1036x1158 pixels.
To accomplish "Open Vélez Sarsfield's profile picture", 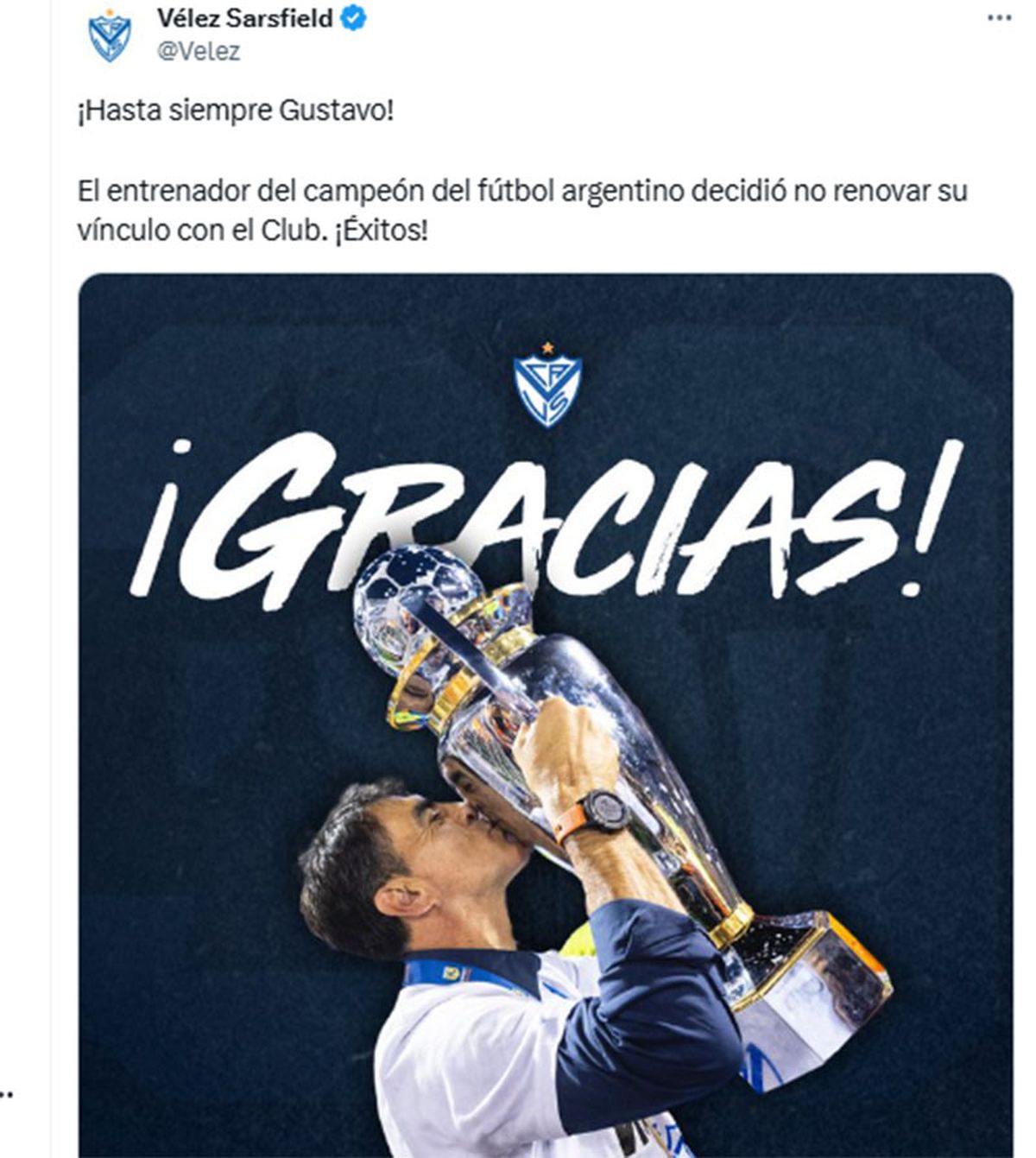I will click(x=110, y=36).
